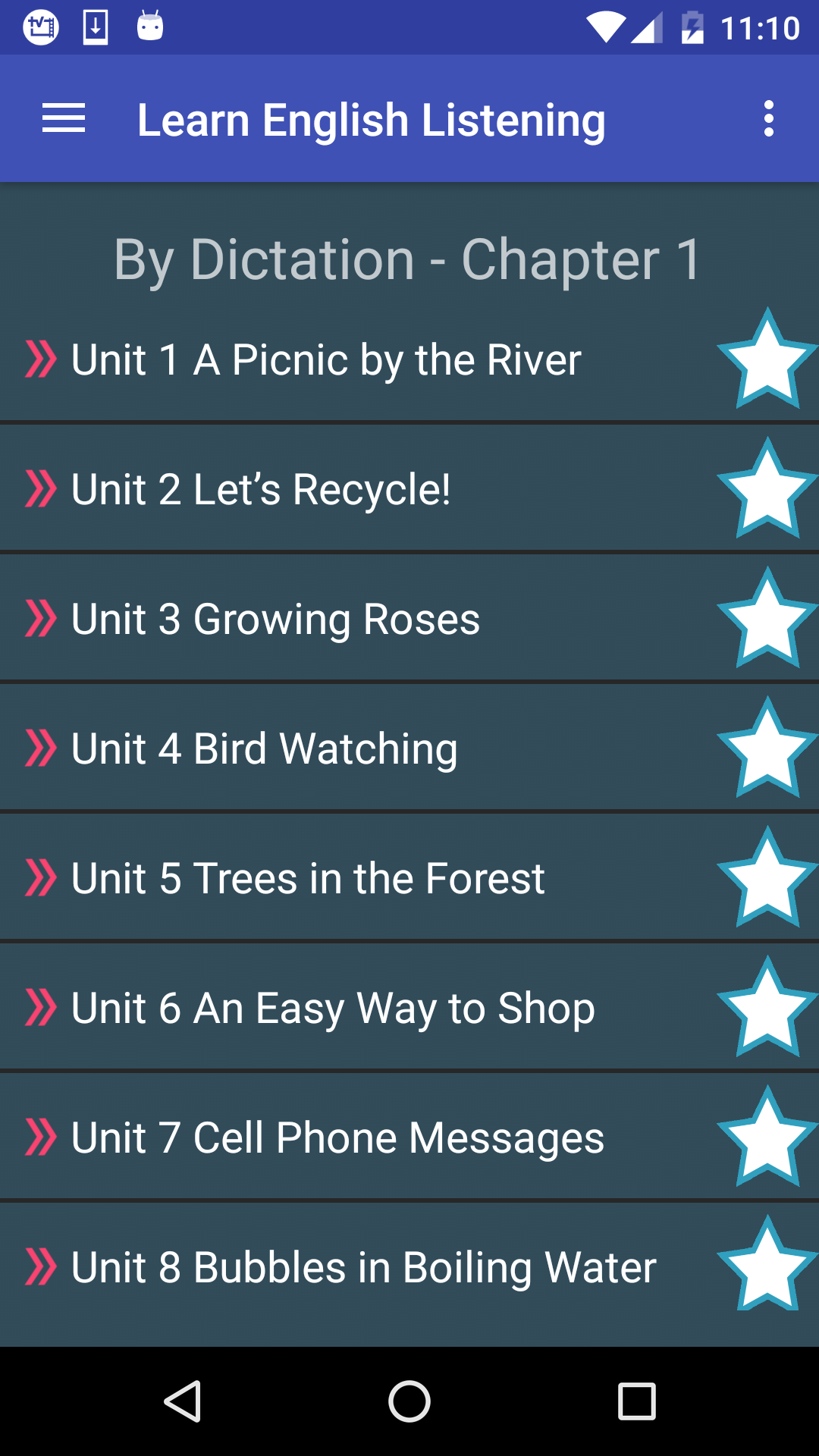Open Unit 8 Bubbles in Boiling Water

coord(363,1267)
